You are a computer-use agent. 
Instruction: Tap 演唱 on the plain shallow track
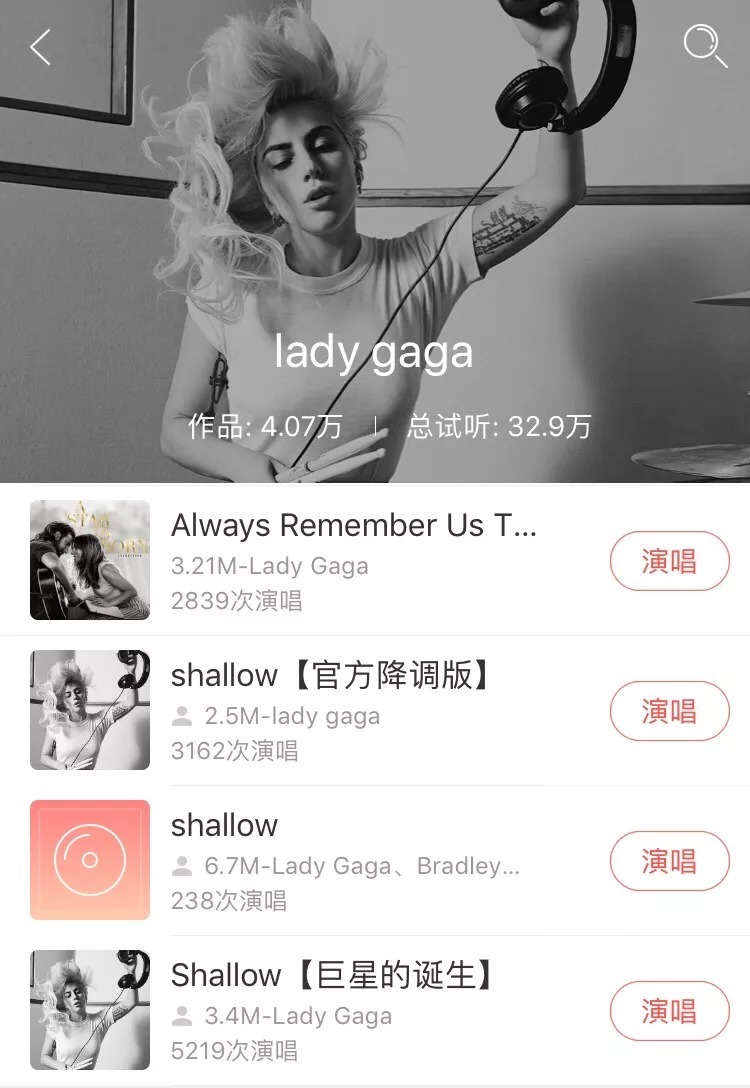point(668,861)
